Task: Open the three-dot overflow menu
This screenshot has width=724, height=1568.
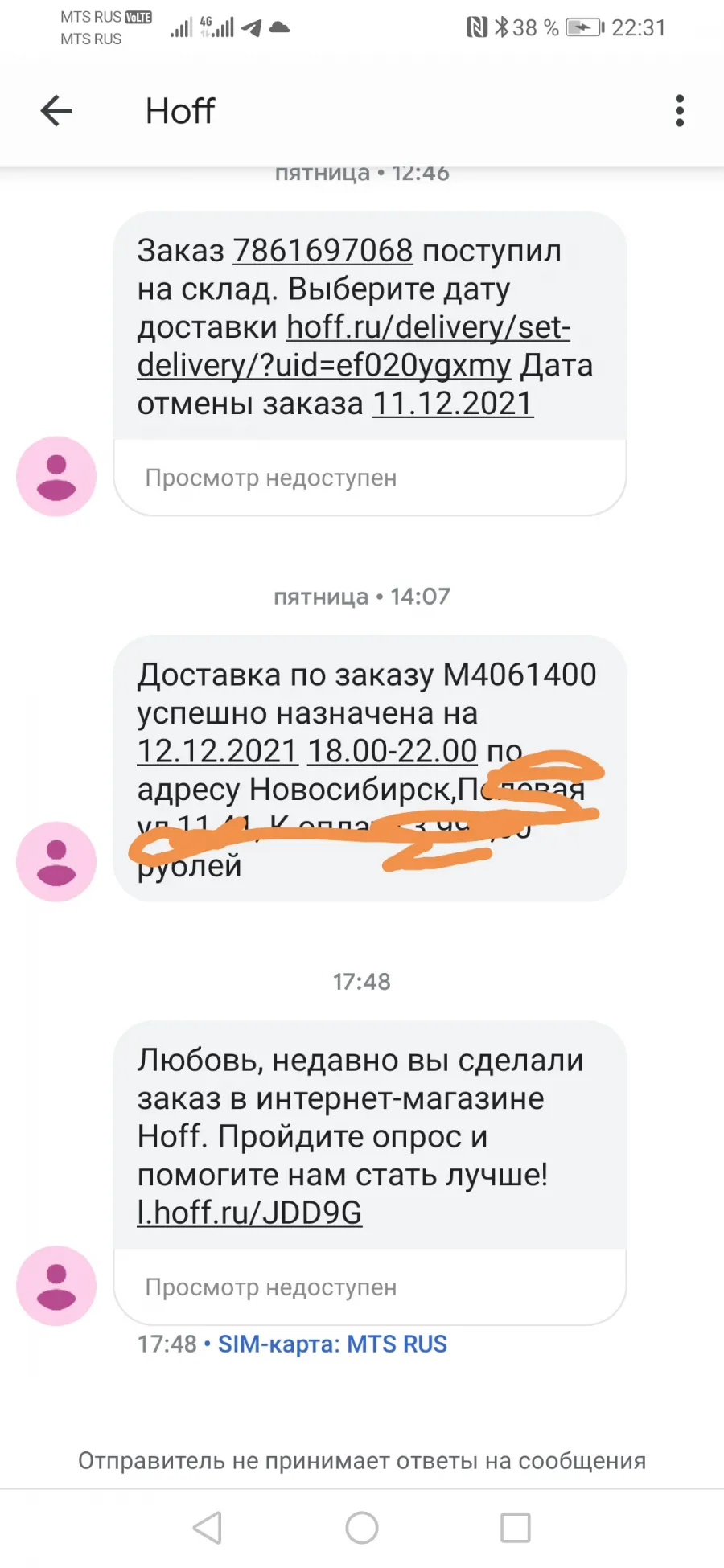Action: [680, 111]
